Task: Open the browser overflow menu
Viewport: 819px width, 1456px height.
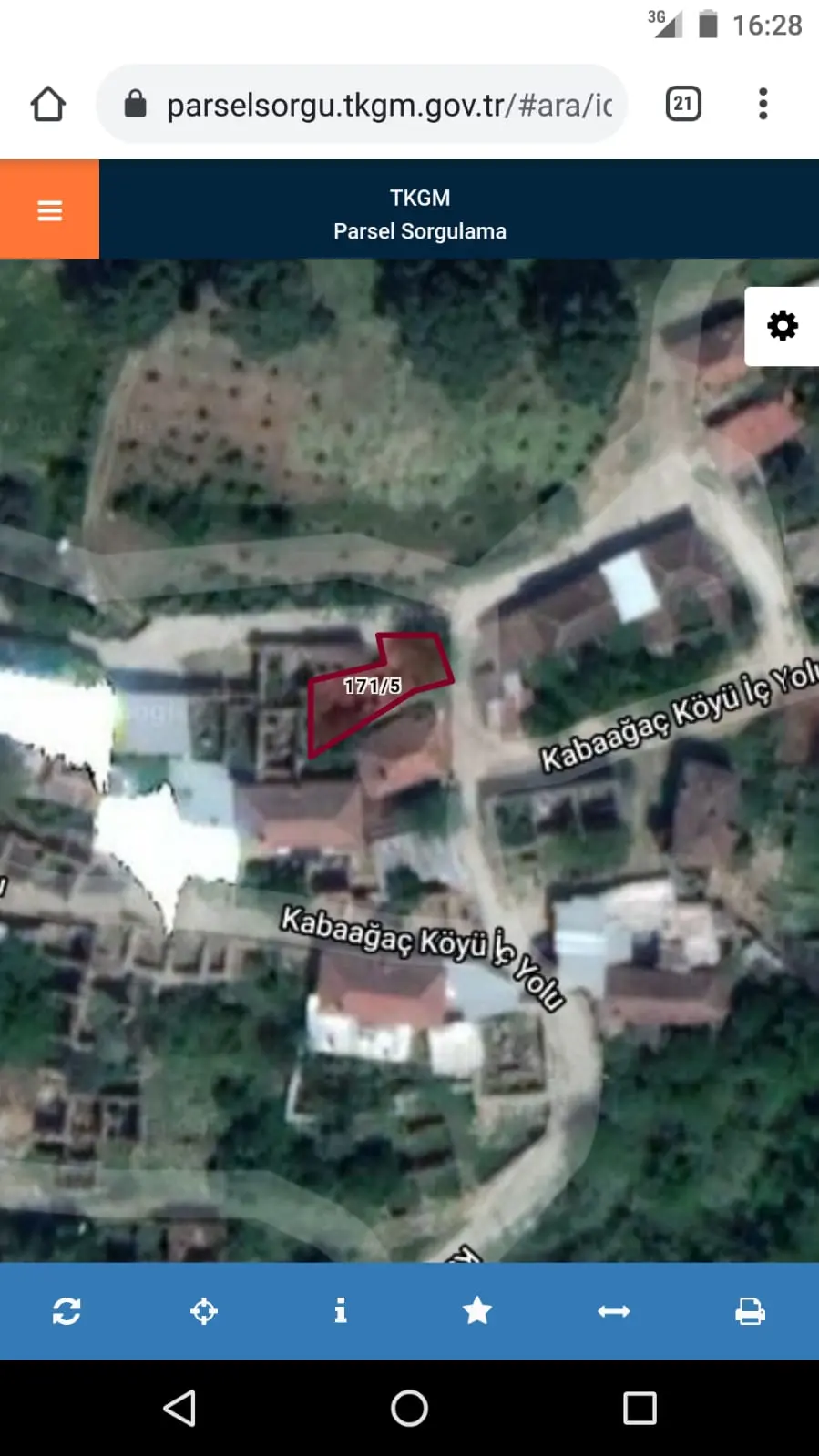Action: point(763,104)
